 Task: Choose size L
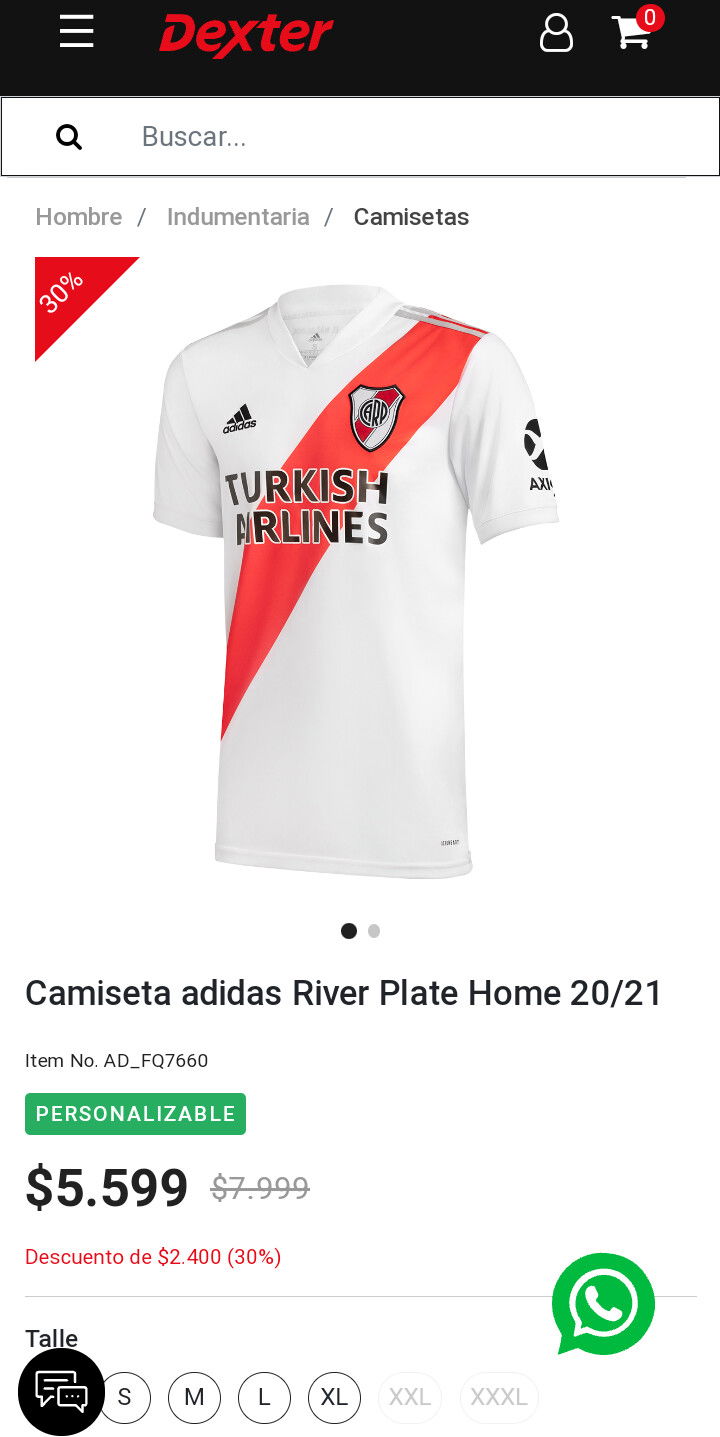264,1397
